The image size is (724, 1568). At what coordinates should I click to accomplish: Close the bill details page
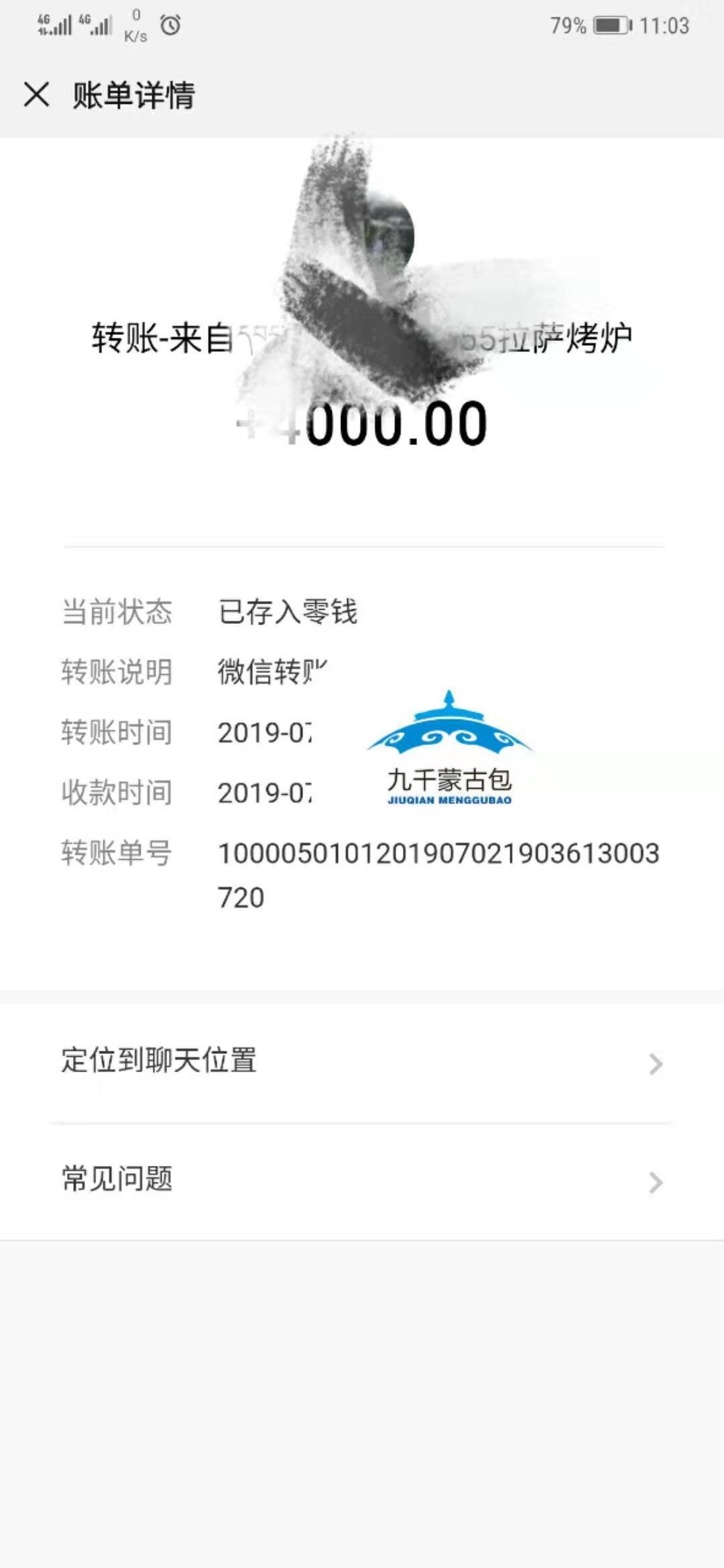[36, 94]
